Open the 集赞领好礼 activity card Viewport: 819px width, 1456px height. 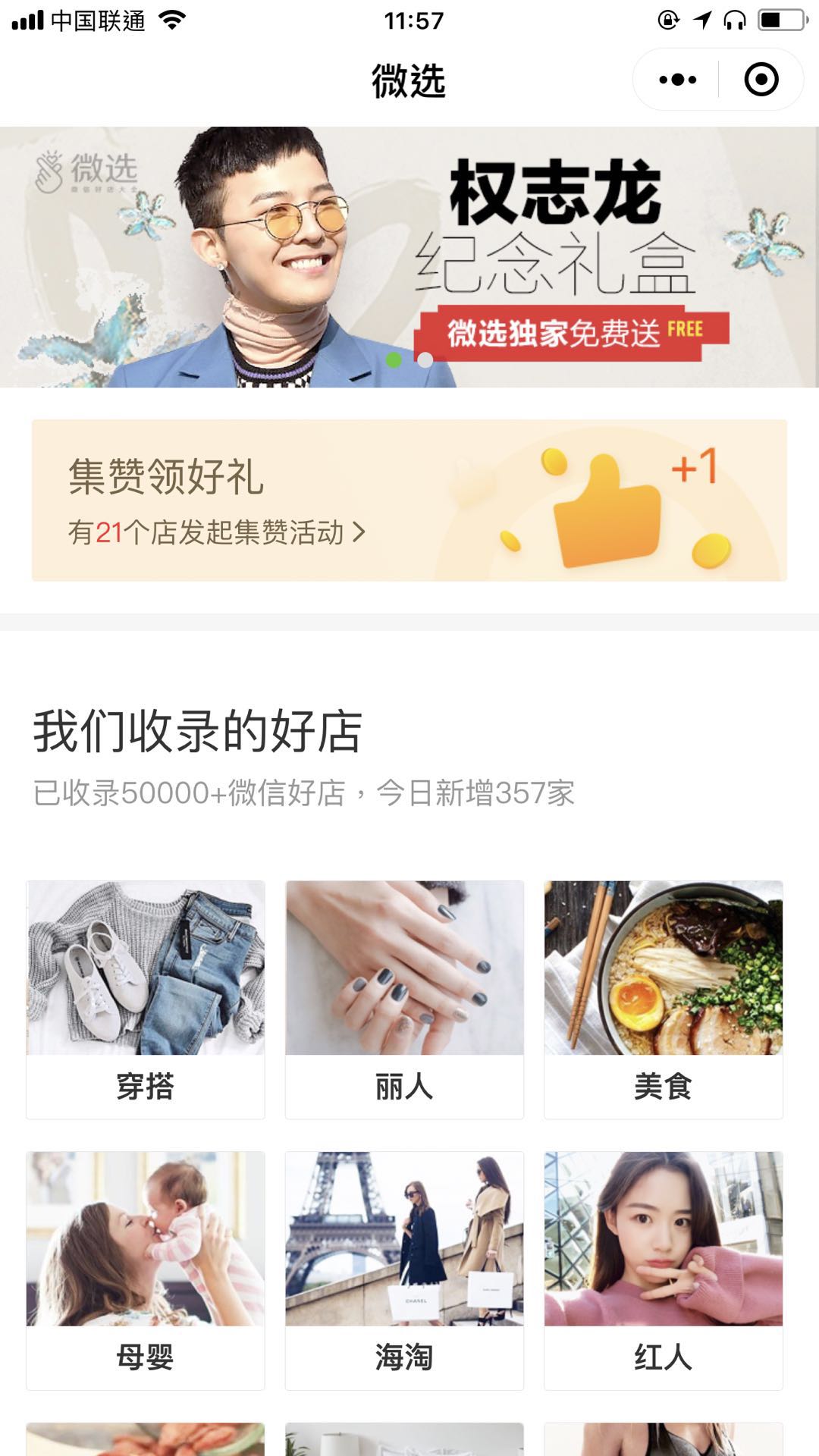[x=409, y=500]
